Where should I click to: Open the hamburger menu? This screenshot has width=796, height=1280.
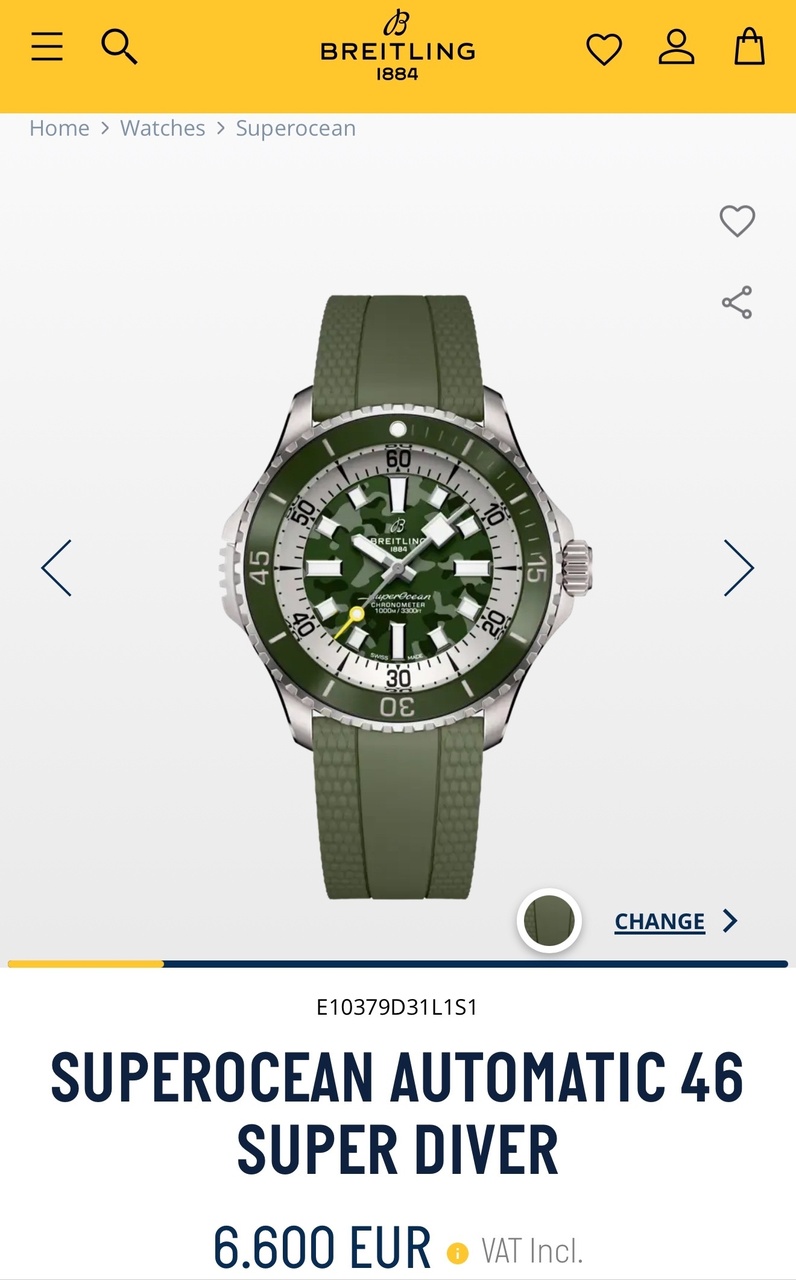coord(47,47)
